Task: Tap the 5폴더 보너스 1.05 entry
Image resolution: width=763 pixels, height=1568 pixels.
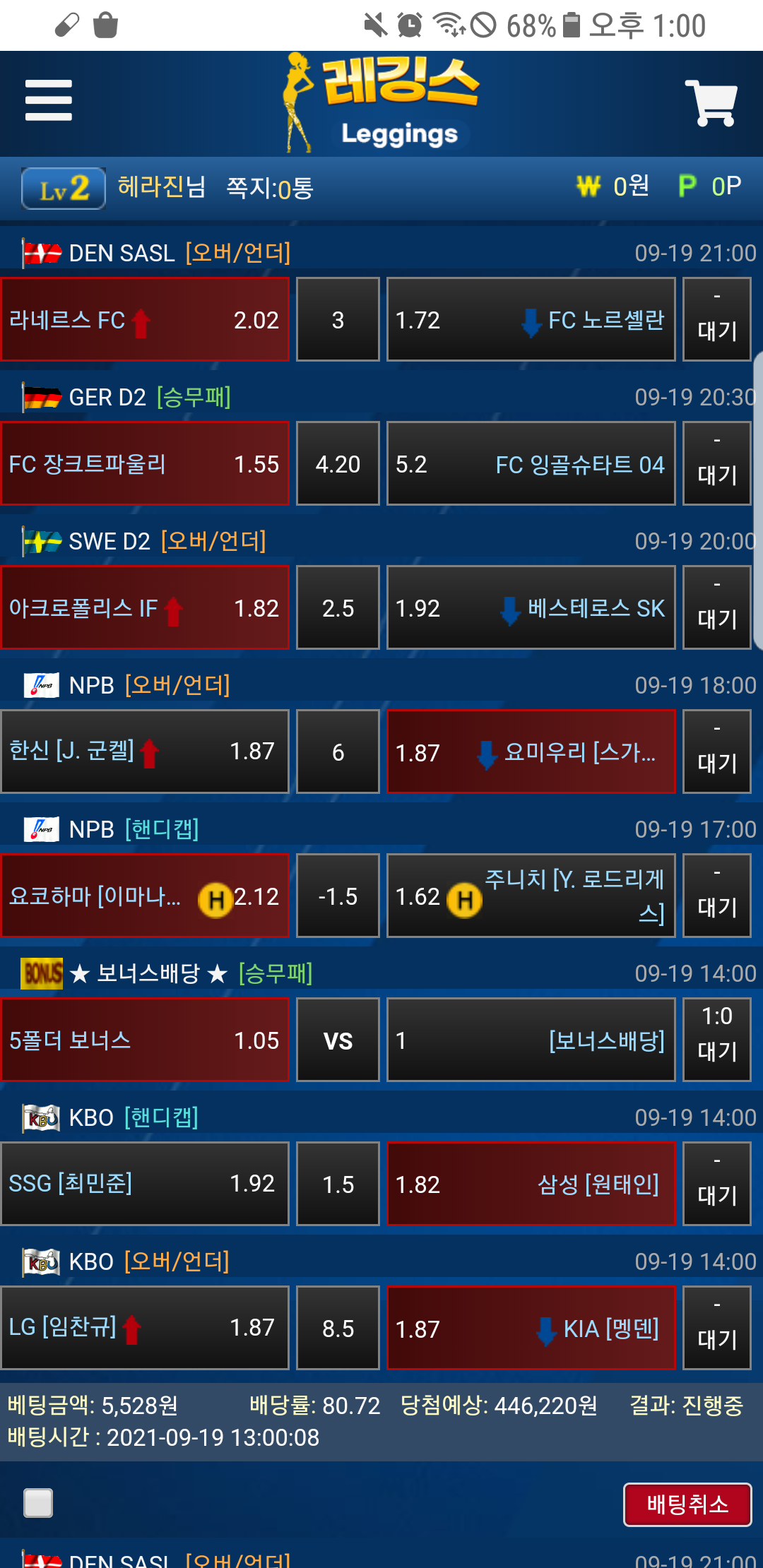Action: [145, 1040]
